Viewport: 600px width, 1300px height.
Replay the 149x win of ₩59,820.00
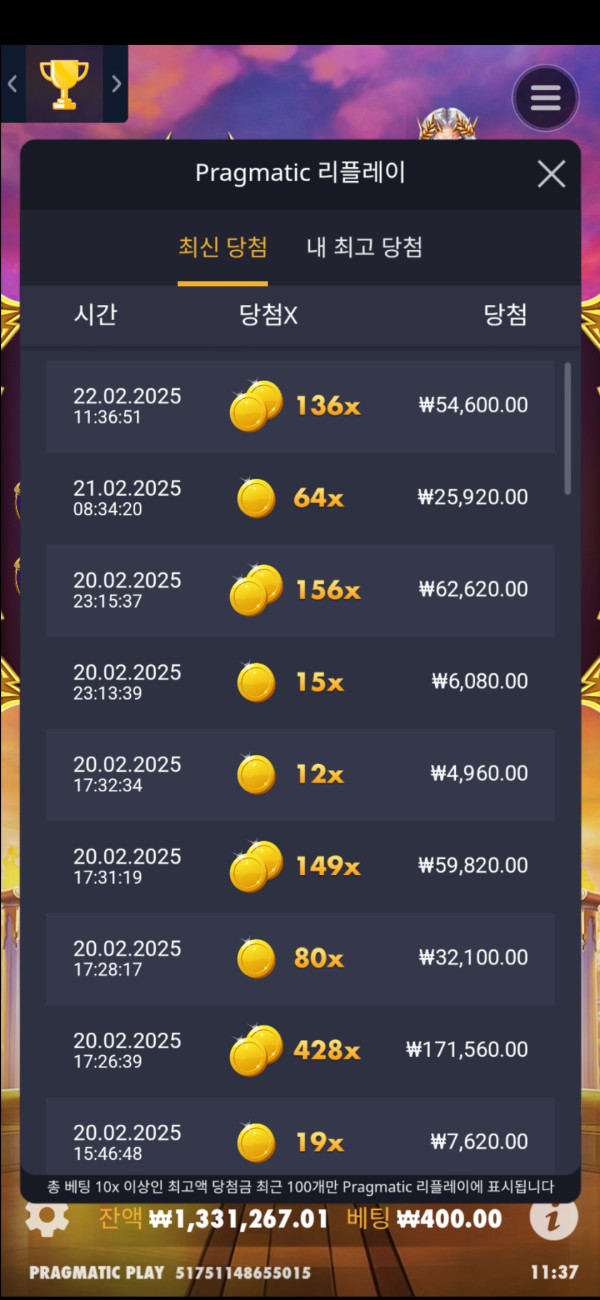300,866
